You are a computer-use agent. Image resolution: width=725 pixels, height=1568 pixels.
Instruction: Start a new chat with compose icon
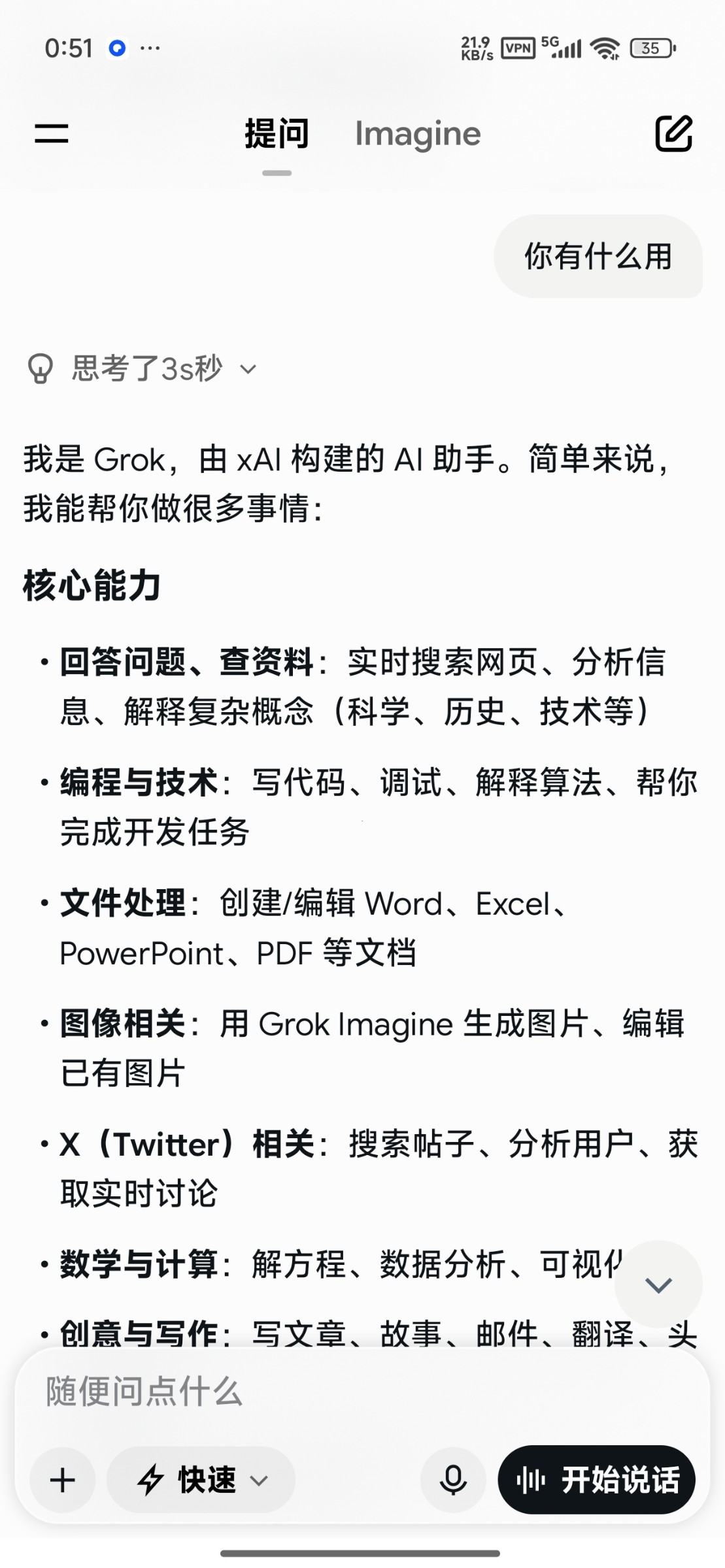tap(673, 133)
